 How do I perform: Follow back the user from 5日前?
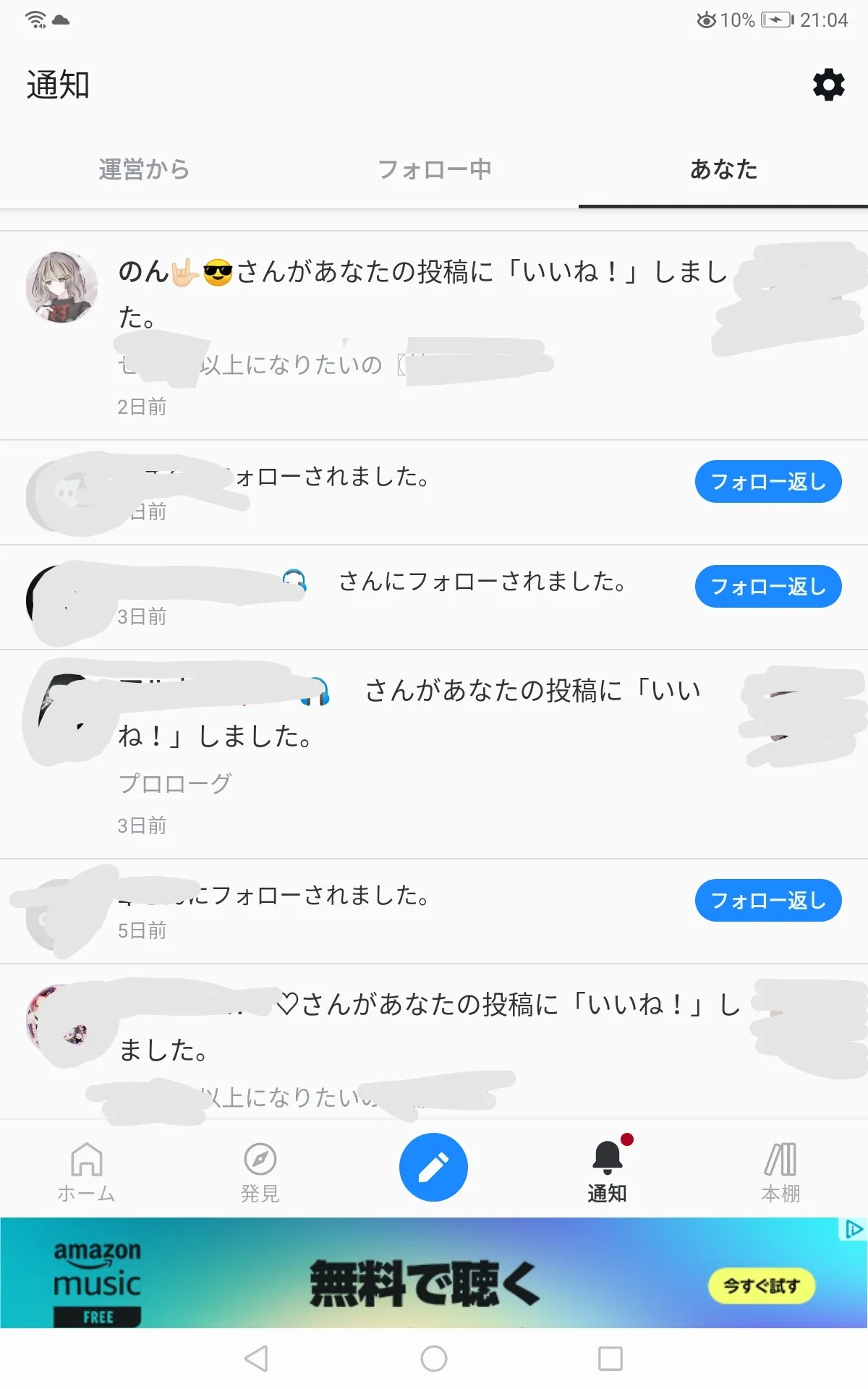pos(768,901)
